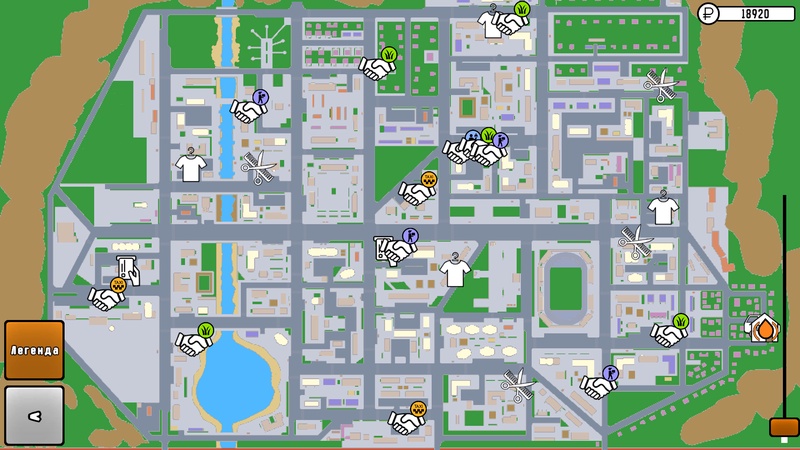Select the t-shirt marker beside the stadium
Viewport: 800px width, 450px height.
point(456,270)
